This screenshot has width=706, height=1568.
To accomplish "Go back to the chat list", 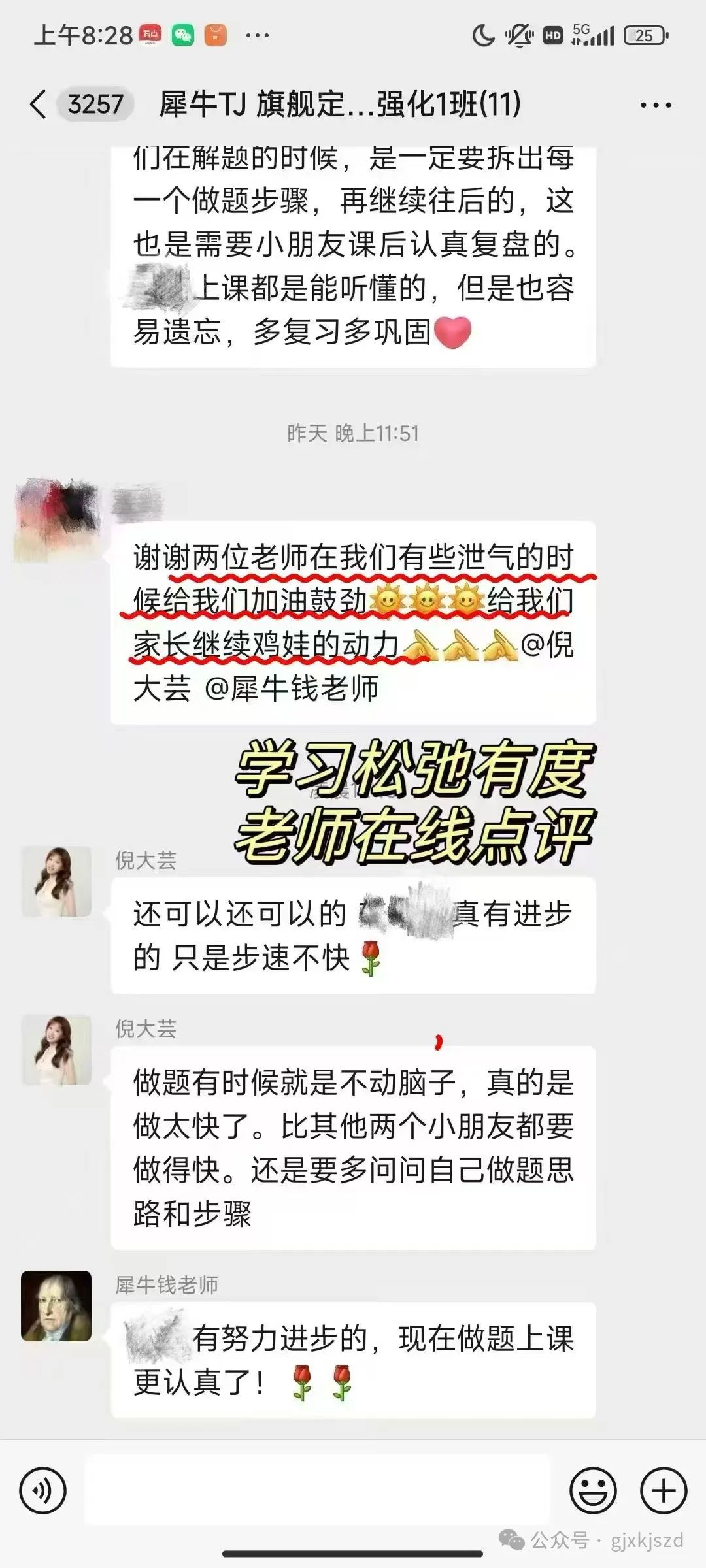I will (x=39, y=105).
